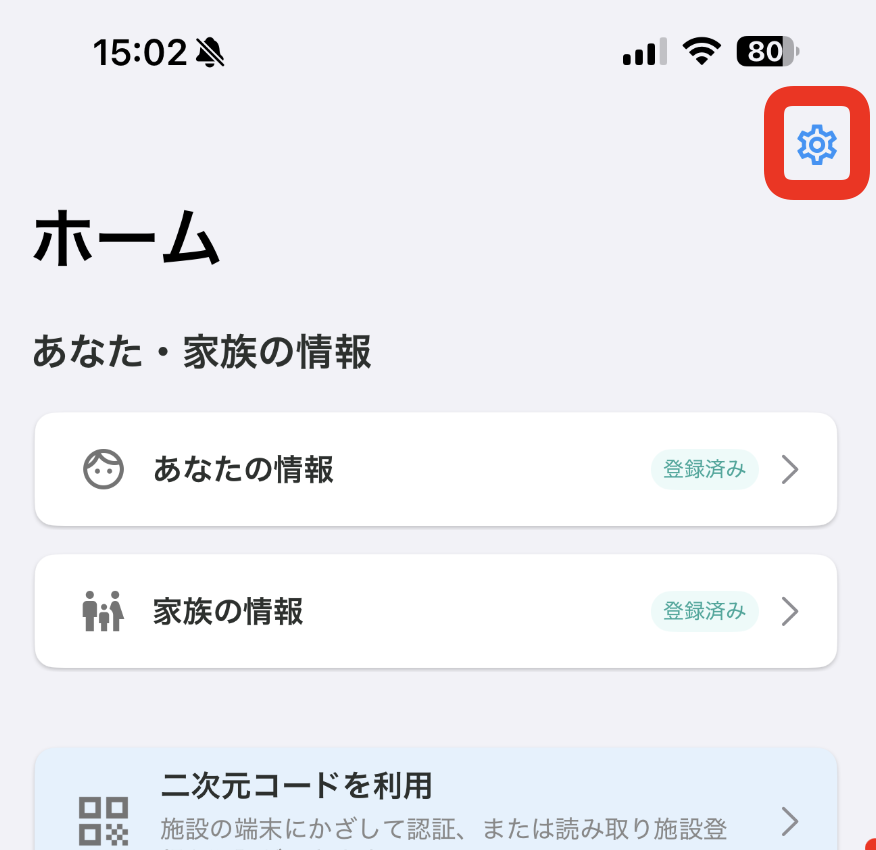
Task: Open the settings gear icon
Action: tap(816, 145)
